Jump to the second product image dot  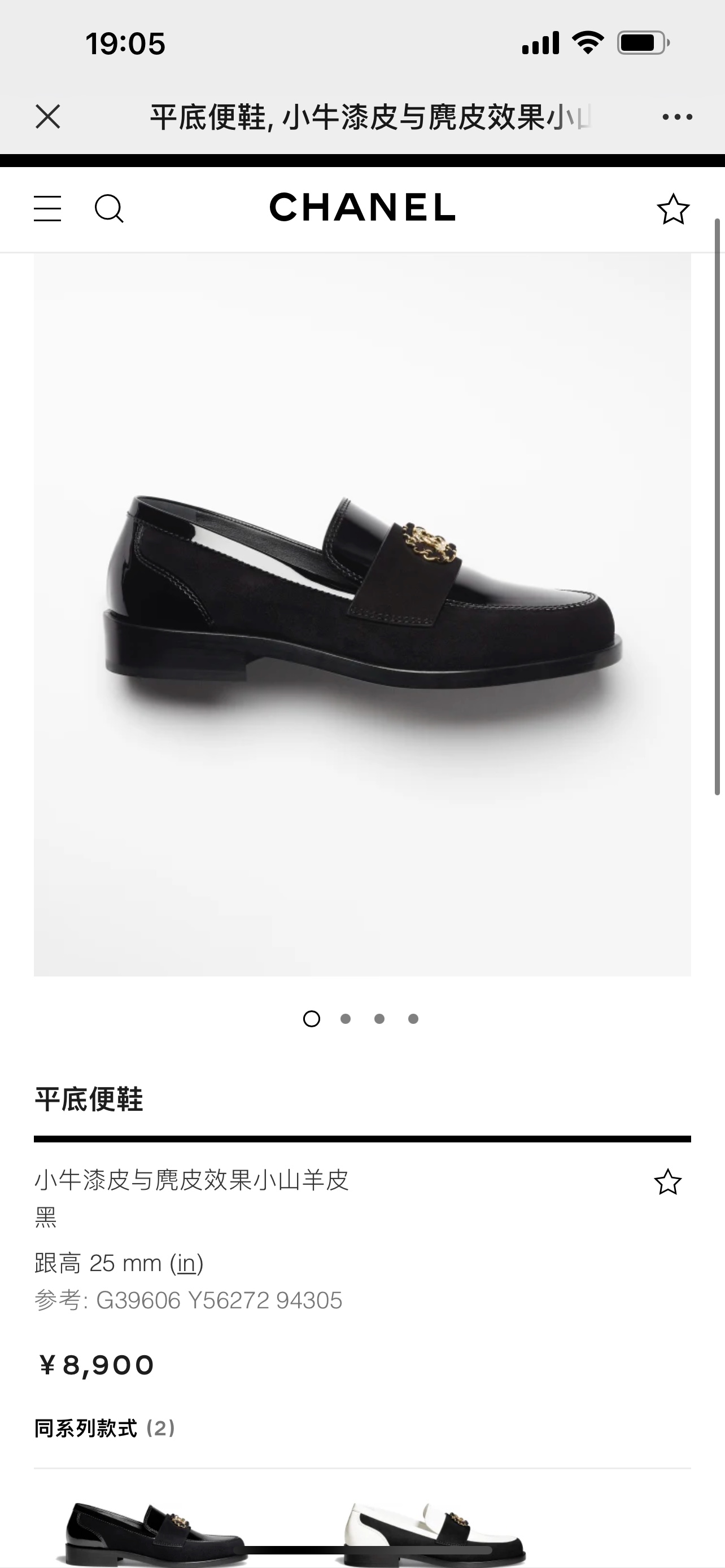pyautogui.click(x=345, y=1018)
